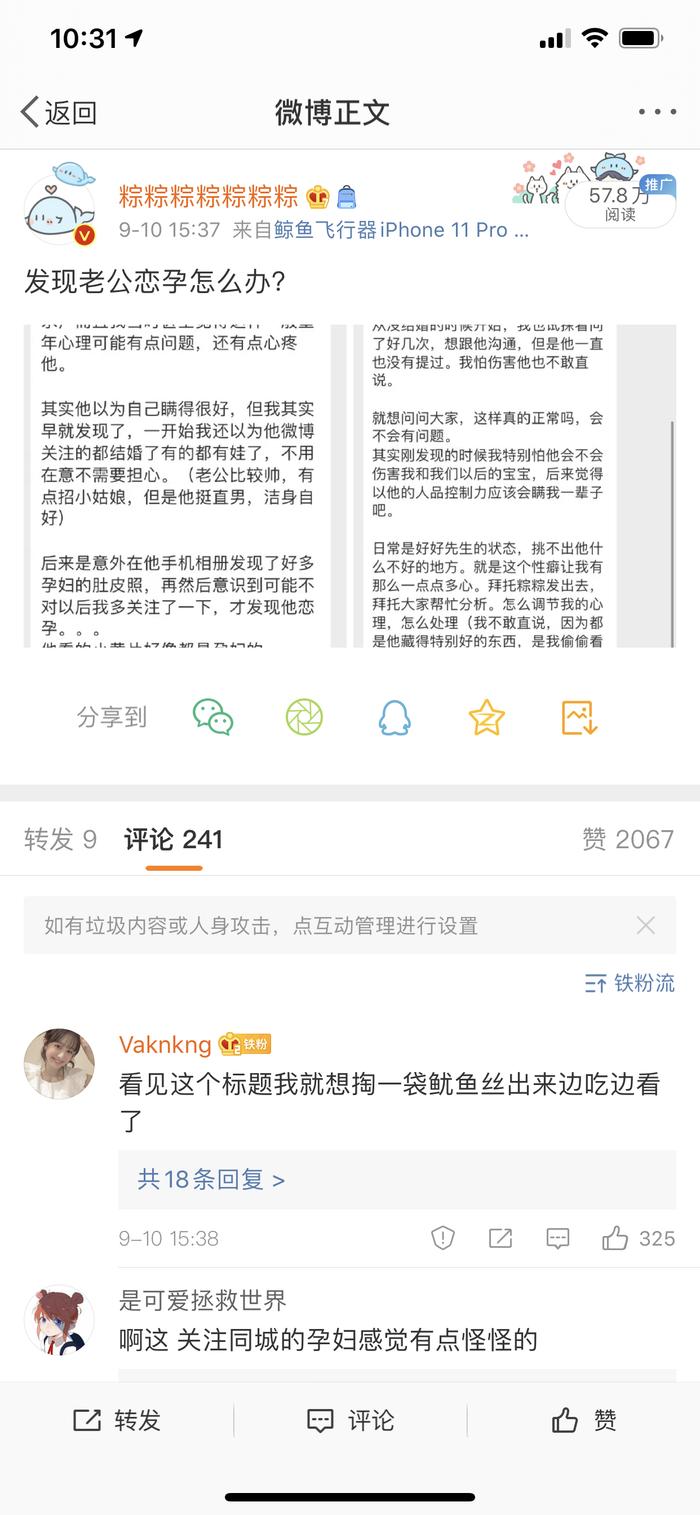Viewport: 700px width, 1515px height.
Task: Dismiss the spam and attack notice banner
Action: 646,925
